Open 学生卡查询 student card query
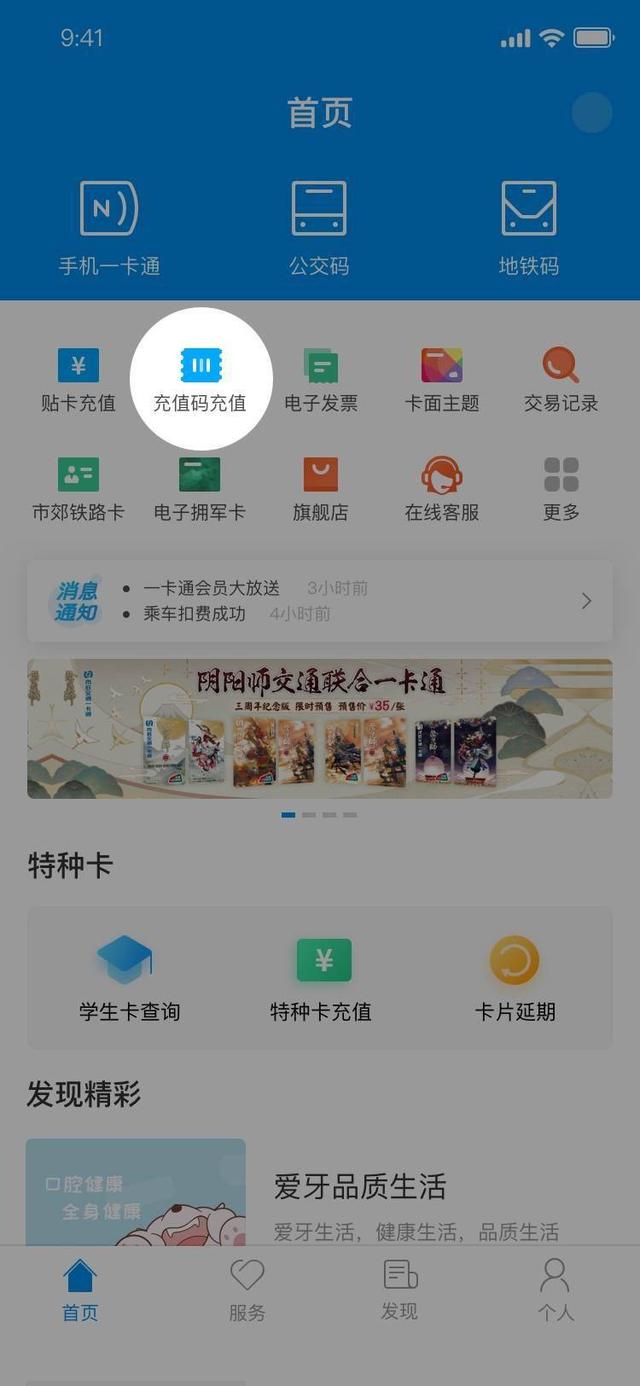The image size is (640, 1386). point(130,978)
